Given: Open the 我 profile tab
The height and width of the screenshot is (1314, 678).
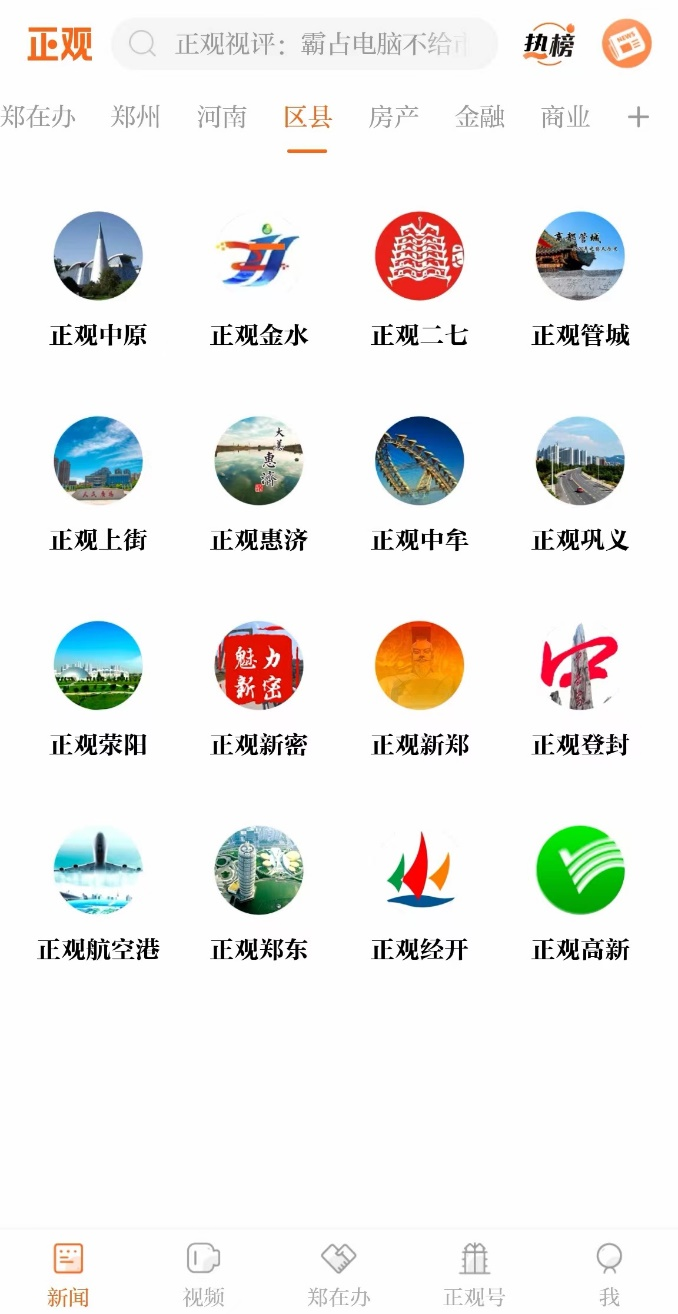Looking at the screenshot, I should coord(609,1274).
